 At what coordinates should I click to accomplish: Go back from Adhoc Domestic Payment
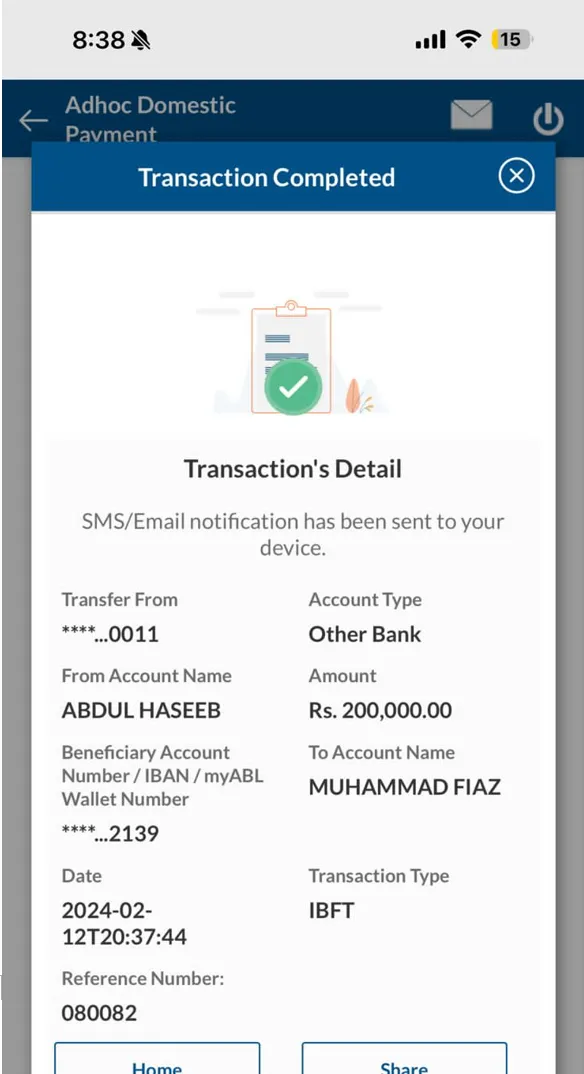pos(33,121)
